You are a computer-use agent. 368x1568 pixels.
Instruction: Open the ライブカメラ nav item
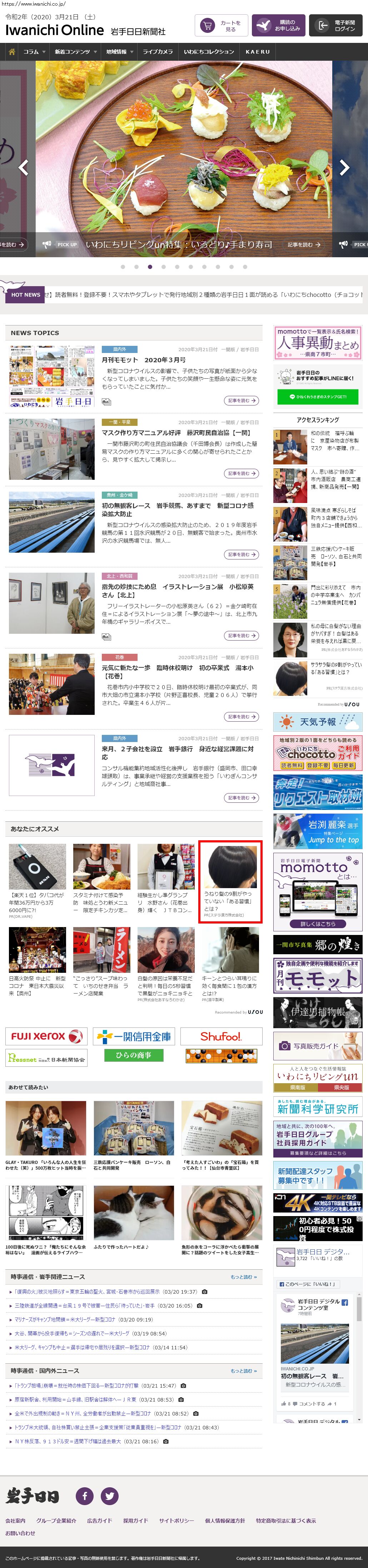pos(158,52)
